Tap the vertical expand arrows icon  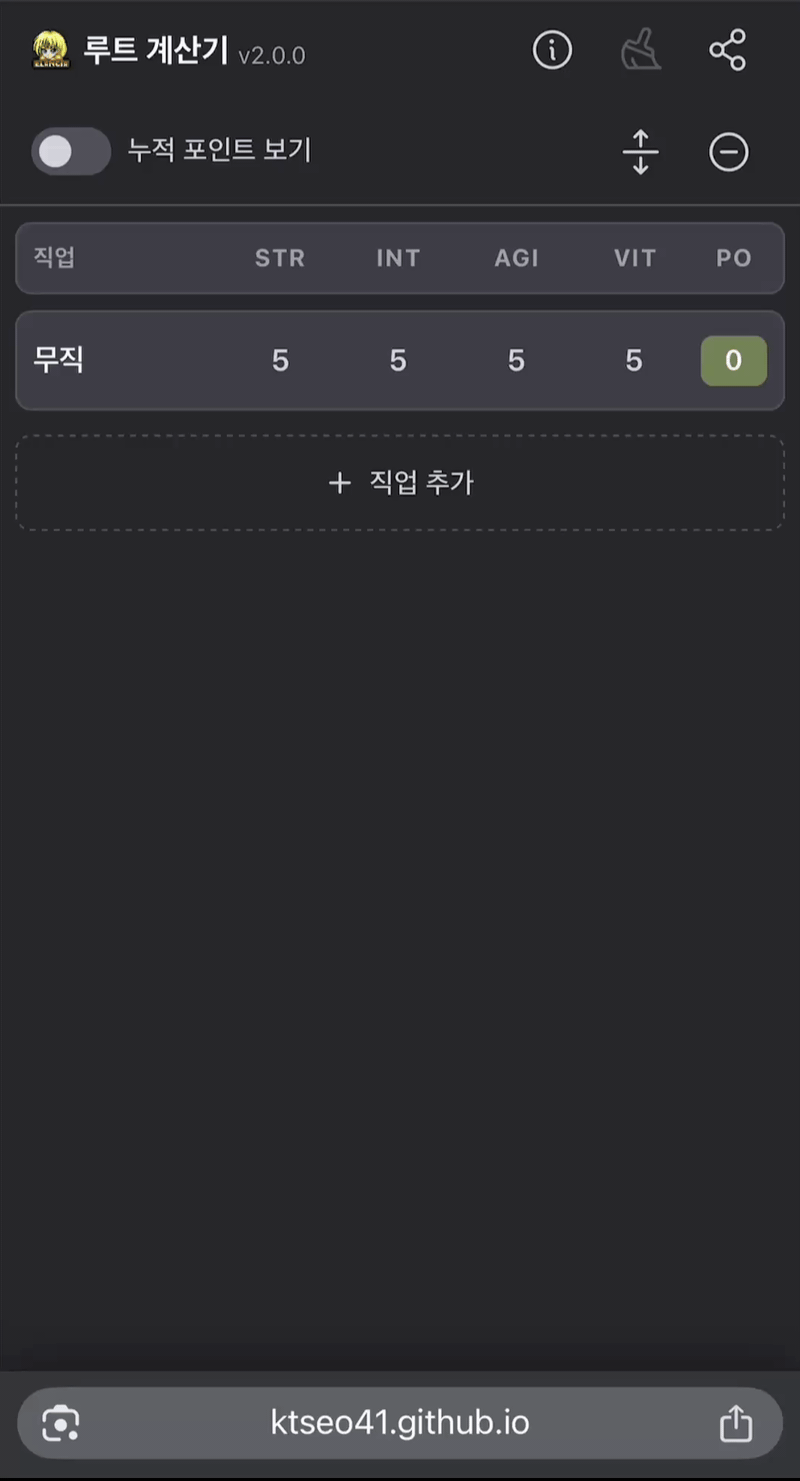640,152
